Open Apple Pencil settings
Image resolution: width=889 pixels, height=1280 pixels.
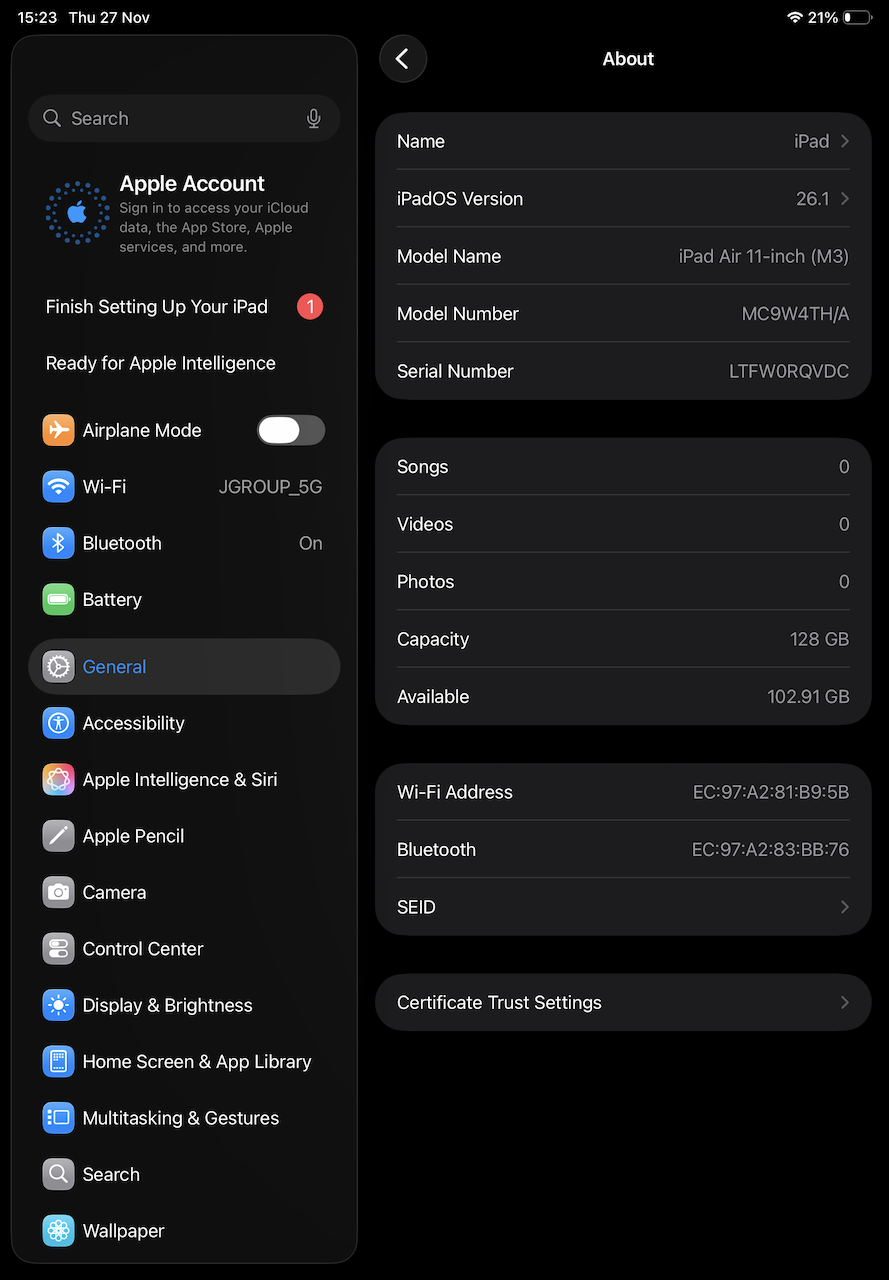pos(183,836)
